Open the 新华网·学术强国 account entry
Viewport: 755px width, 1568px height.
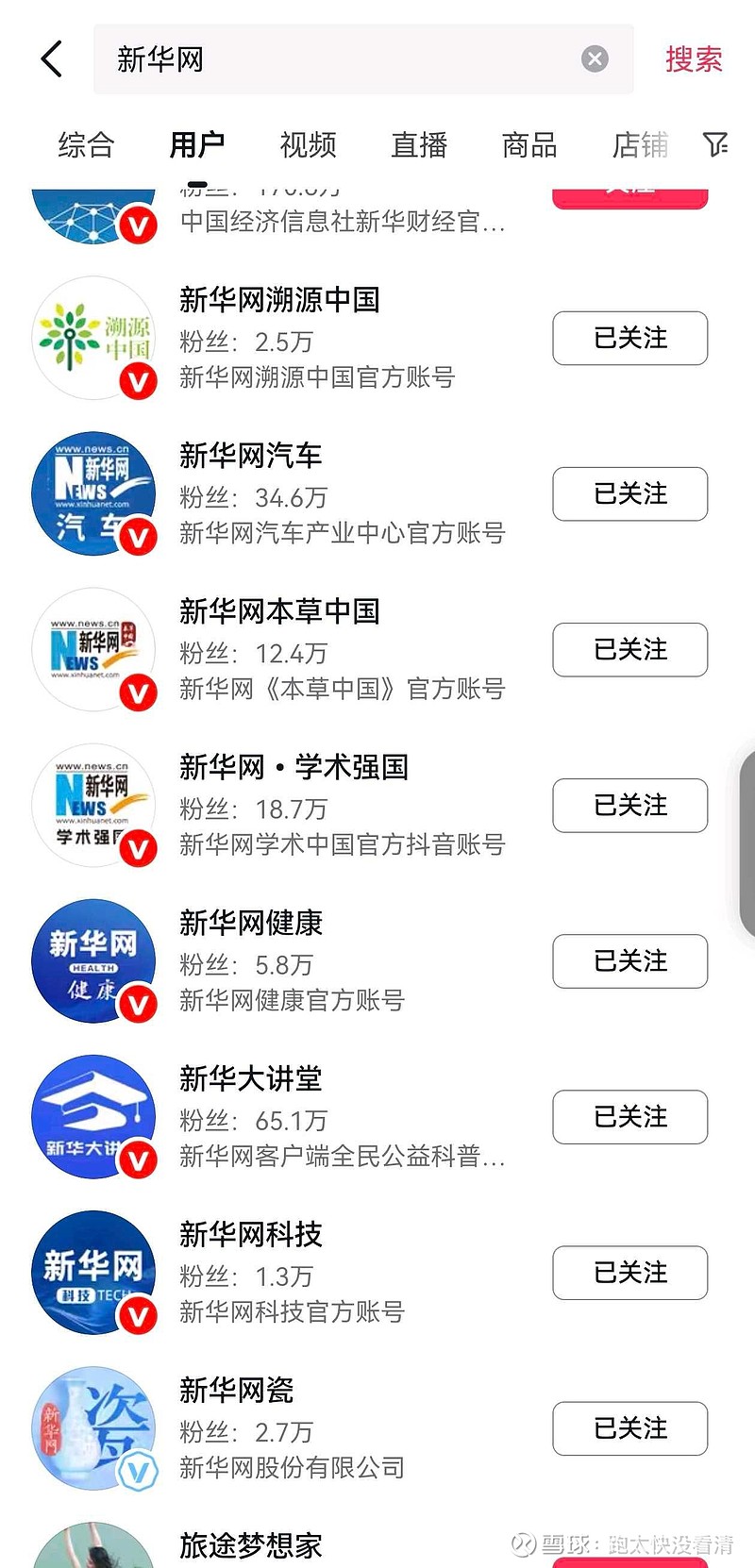[294, 767]
